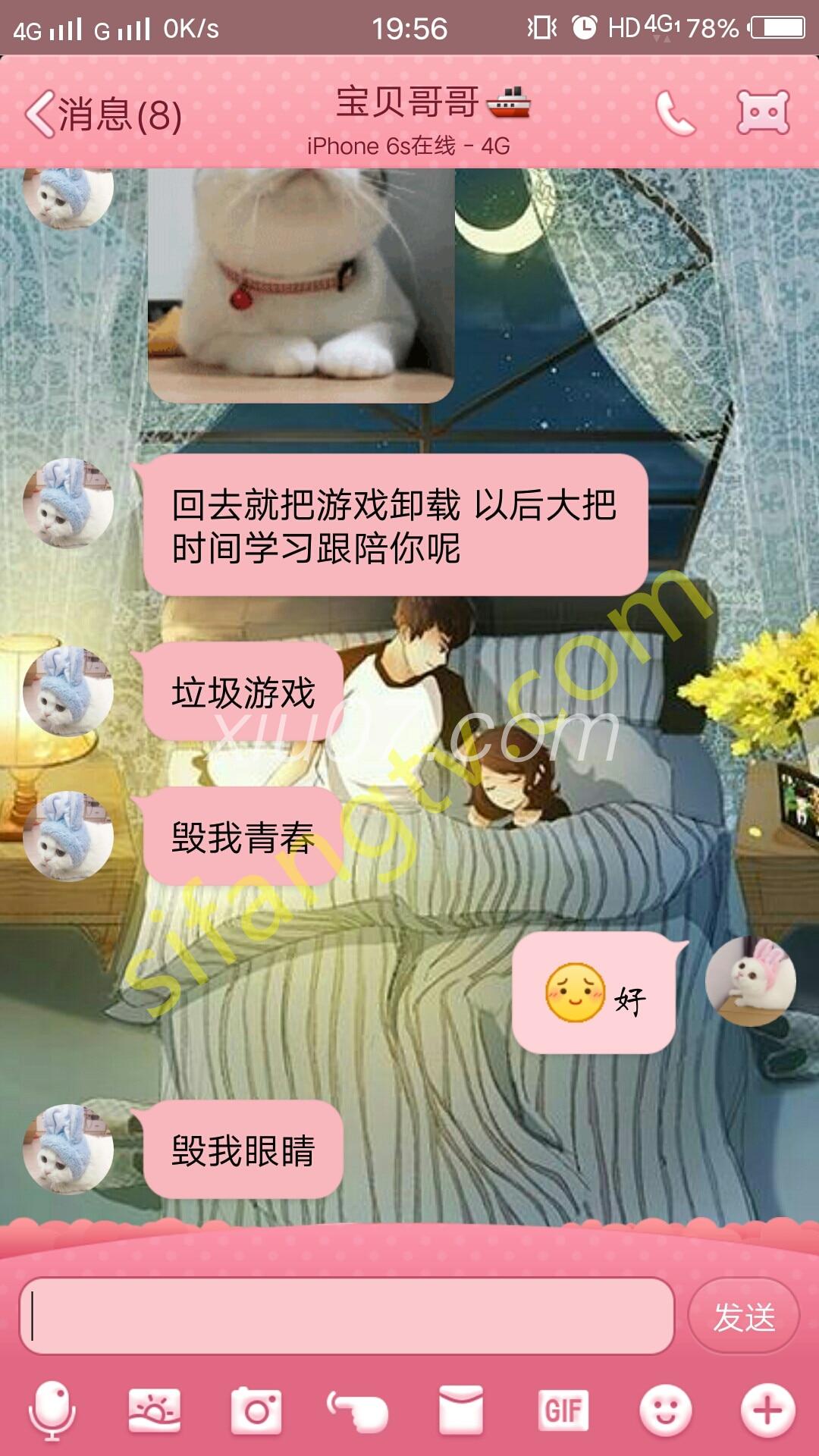Open chat settings icon in header
The image size is (819, 1456).
point(763,114)
